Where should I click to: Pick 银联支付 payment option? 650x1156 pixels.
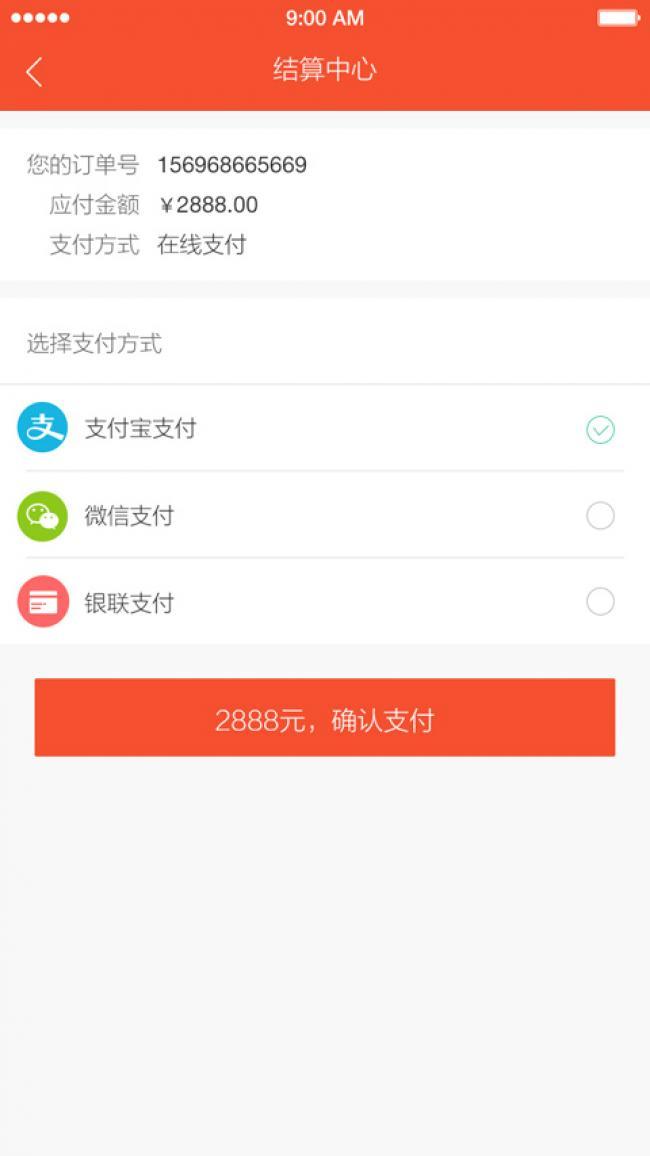325,602
